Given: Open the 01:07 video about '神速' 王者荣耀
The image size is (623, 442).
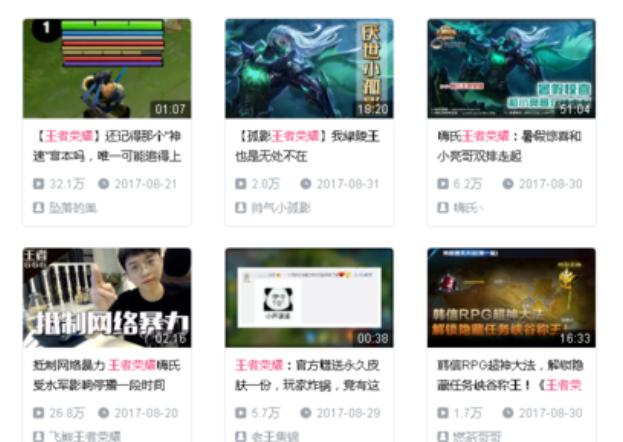Looking at the screenshot, I should coord(107,68).
